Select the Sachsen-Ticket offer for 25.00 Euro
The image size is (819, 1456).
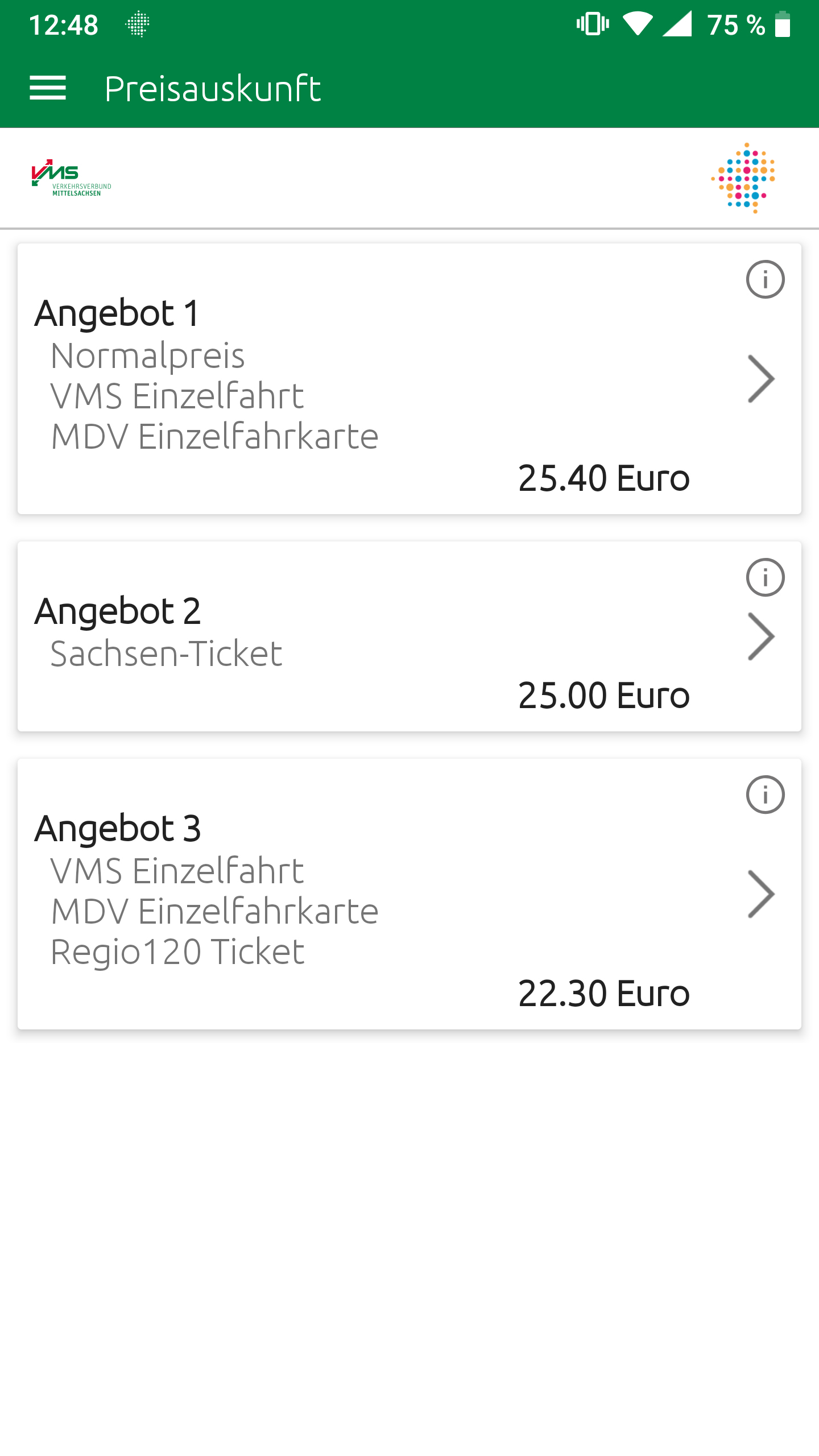point(409,636)
